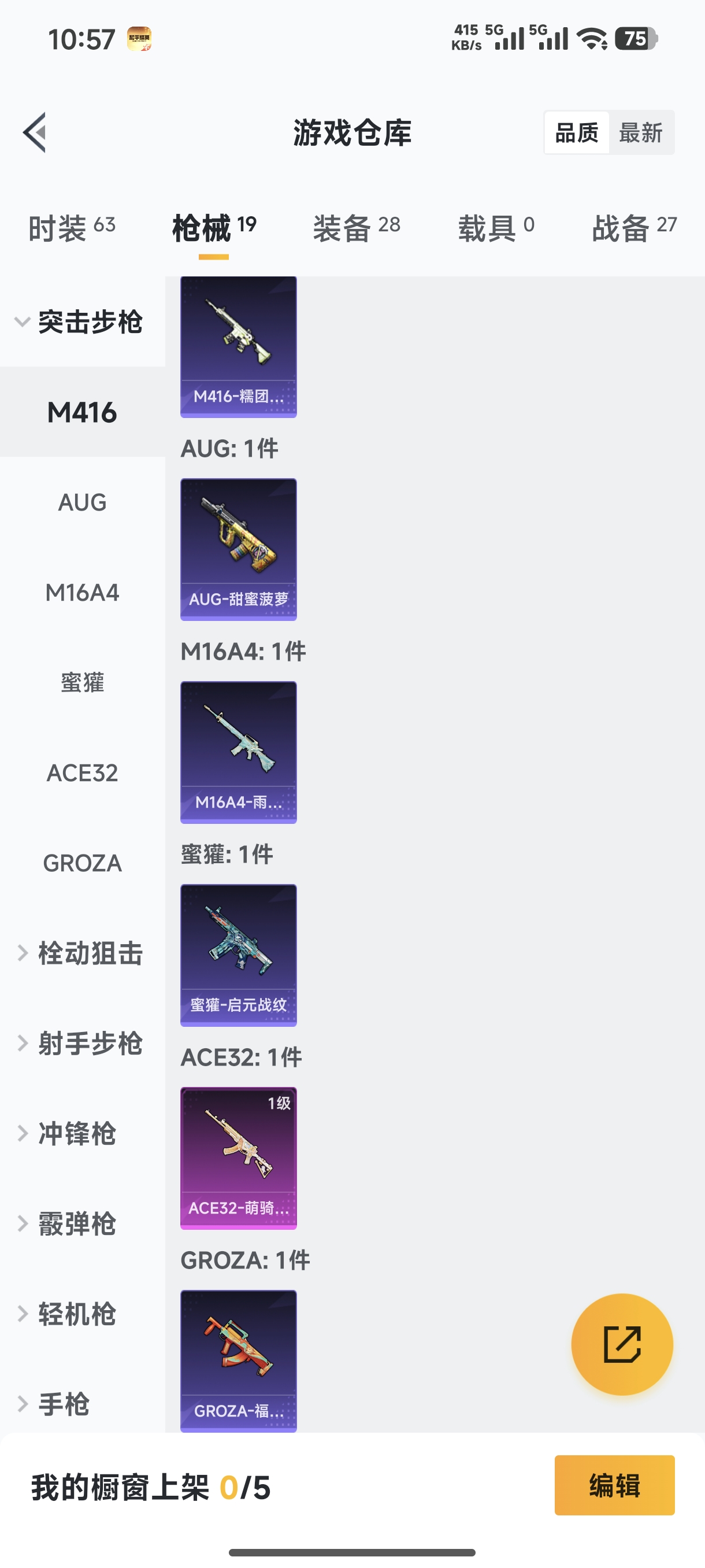Select the 蜜獾-启元战纹 skin
This screenshot has width=705, height=1568.
pos(238,955)
